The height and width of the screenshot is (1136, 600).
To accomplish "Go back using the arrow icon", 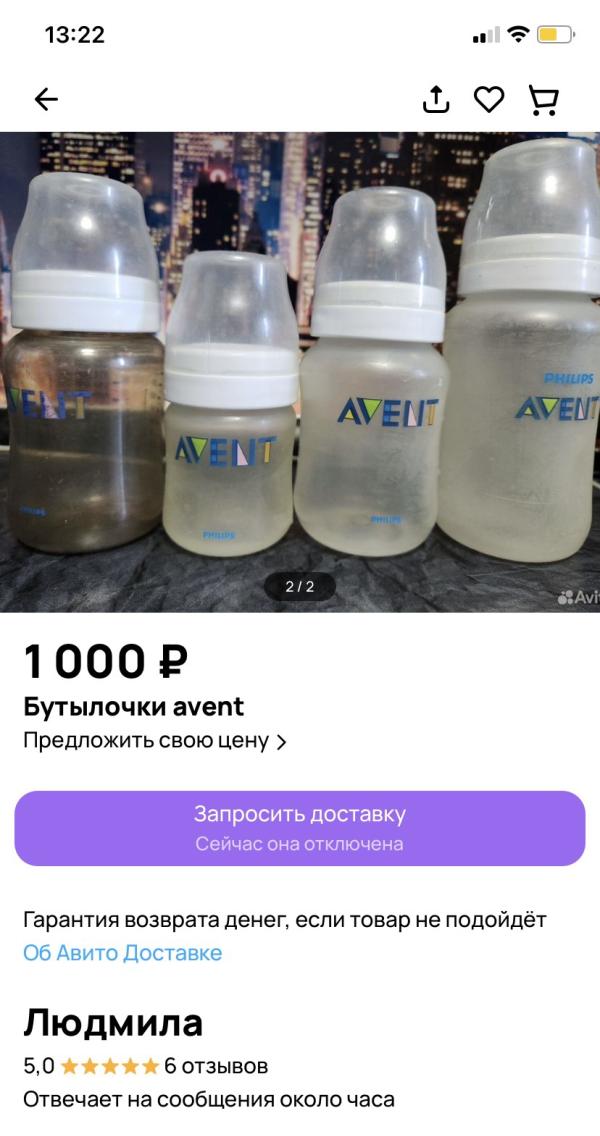I will coord(47,99).
